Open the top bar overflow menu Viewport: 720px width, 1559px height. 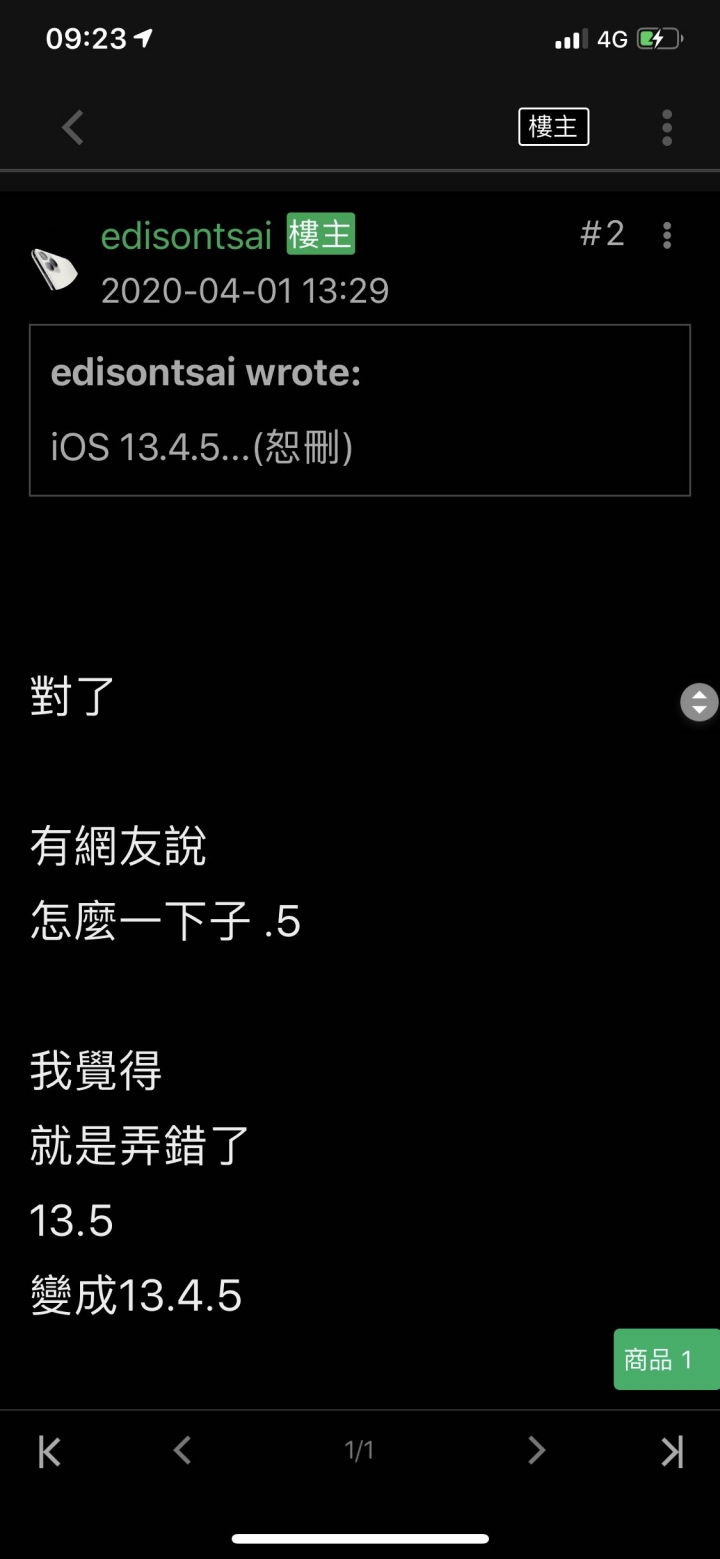point(667,128)
